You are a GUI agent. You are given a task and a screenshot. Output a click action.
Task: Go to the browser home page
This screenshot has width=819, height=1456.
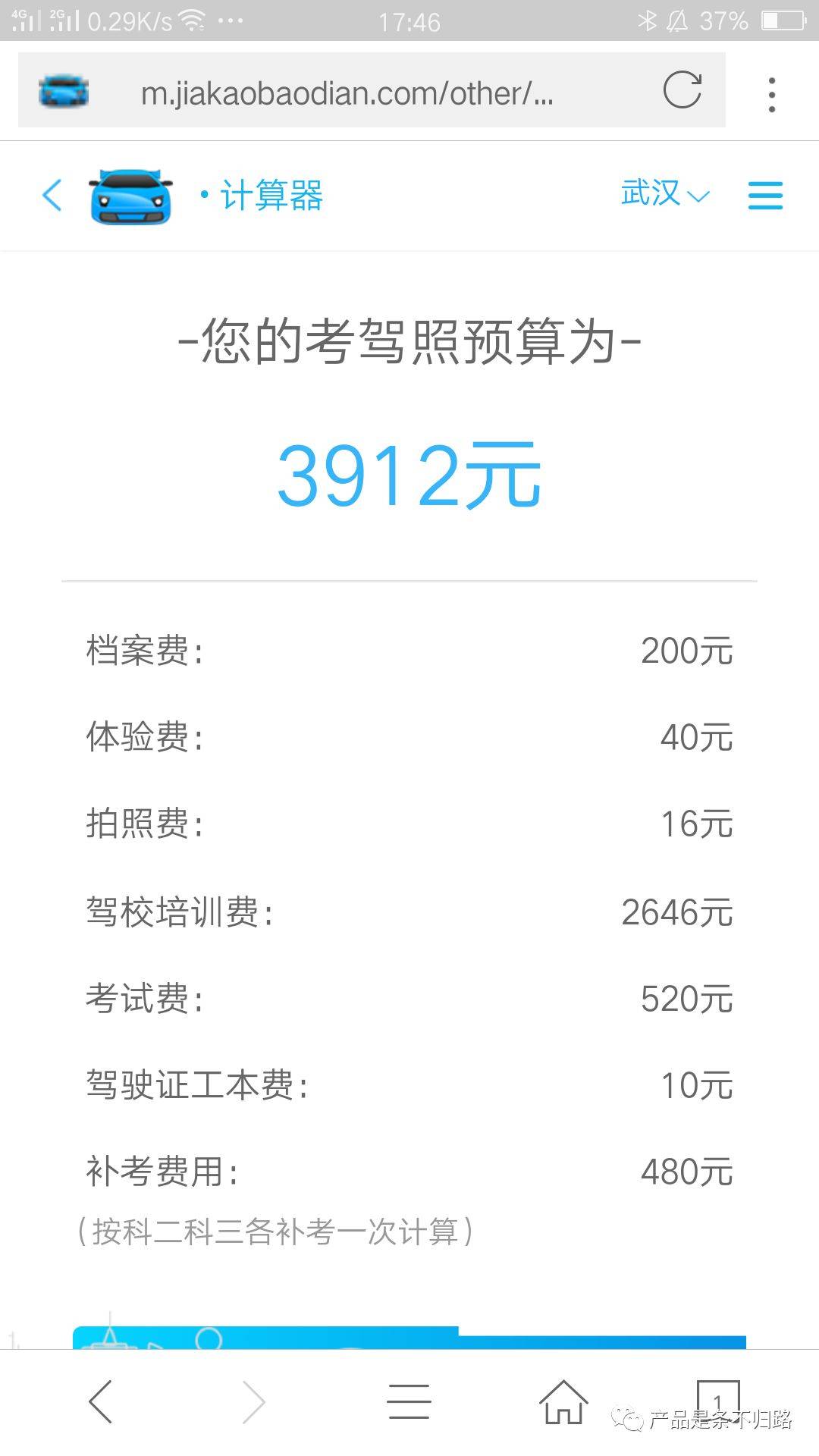coord(563,1401)
